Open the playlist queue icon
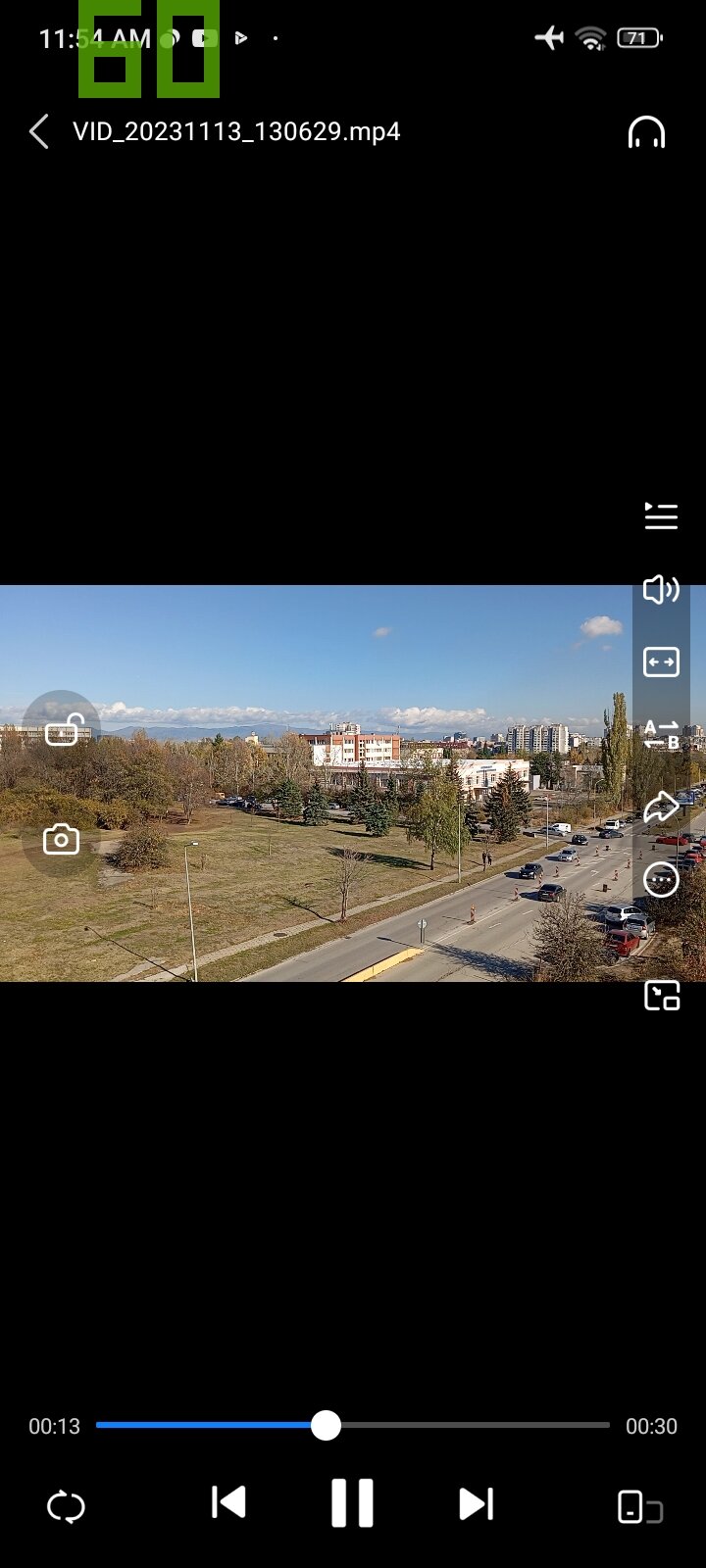Viewport: 706px width, 1568px height. pos(661,515)
